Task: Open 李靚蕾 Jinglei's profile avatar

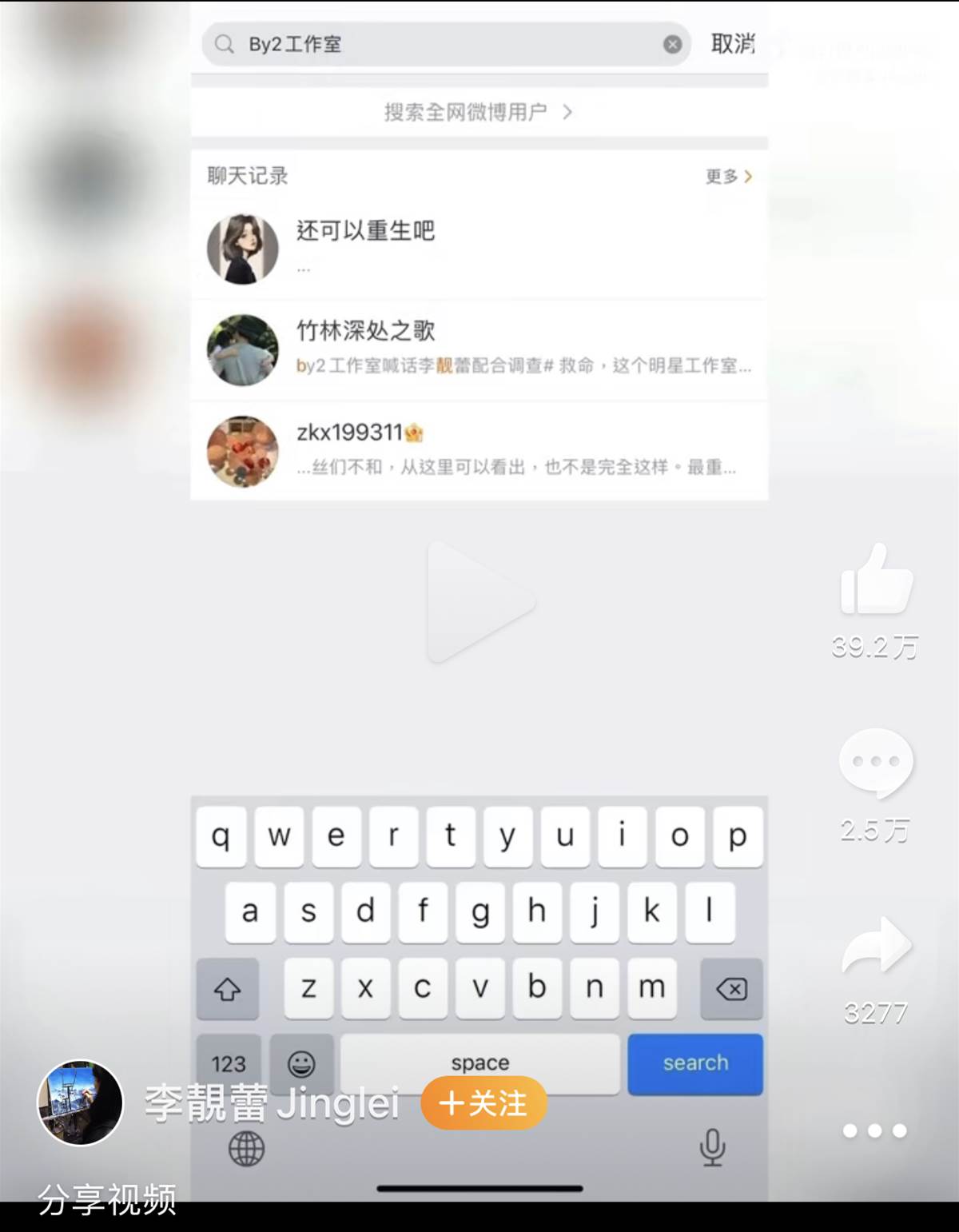Action: pos(81,1103)
